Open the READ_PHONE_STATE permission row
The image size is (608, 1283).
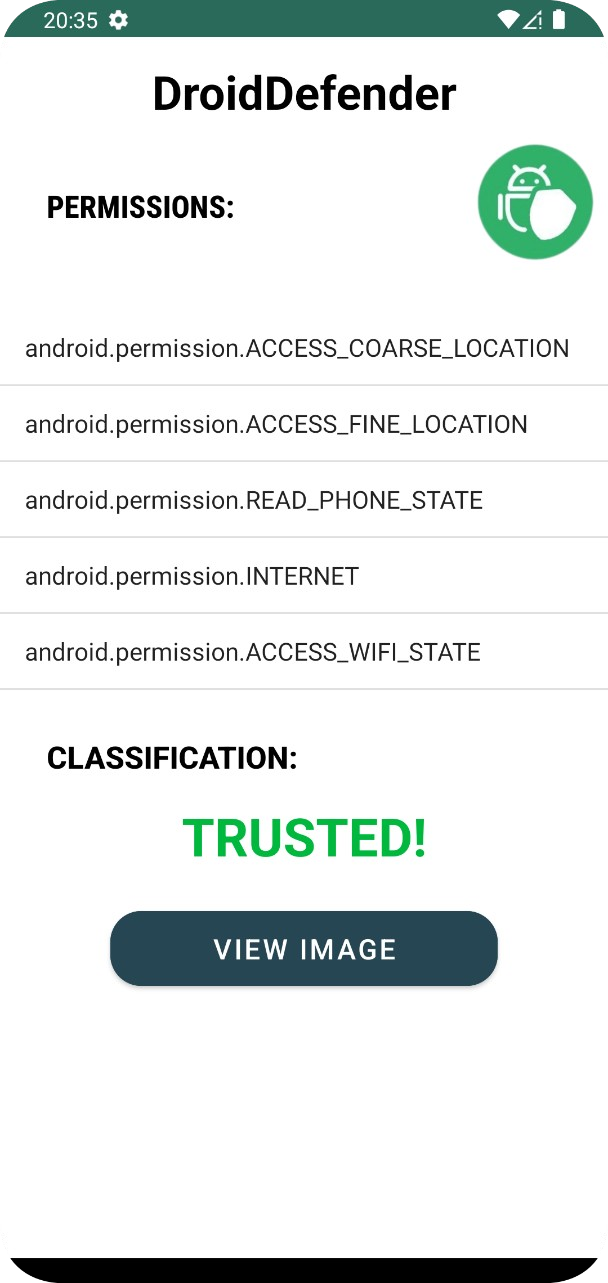(x=304, y=500)
